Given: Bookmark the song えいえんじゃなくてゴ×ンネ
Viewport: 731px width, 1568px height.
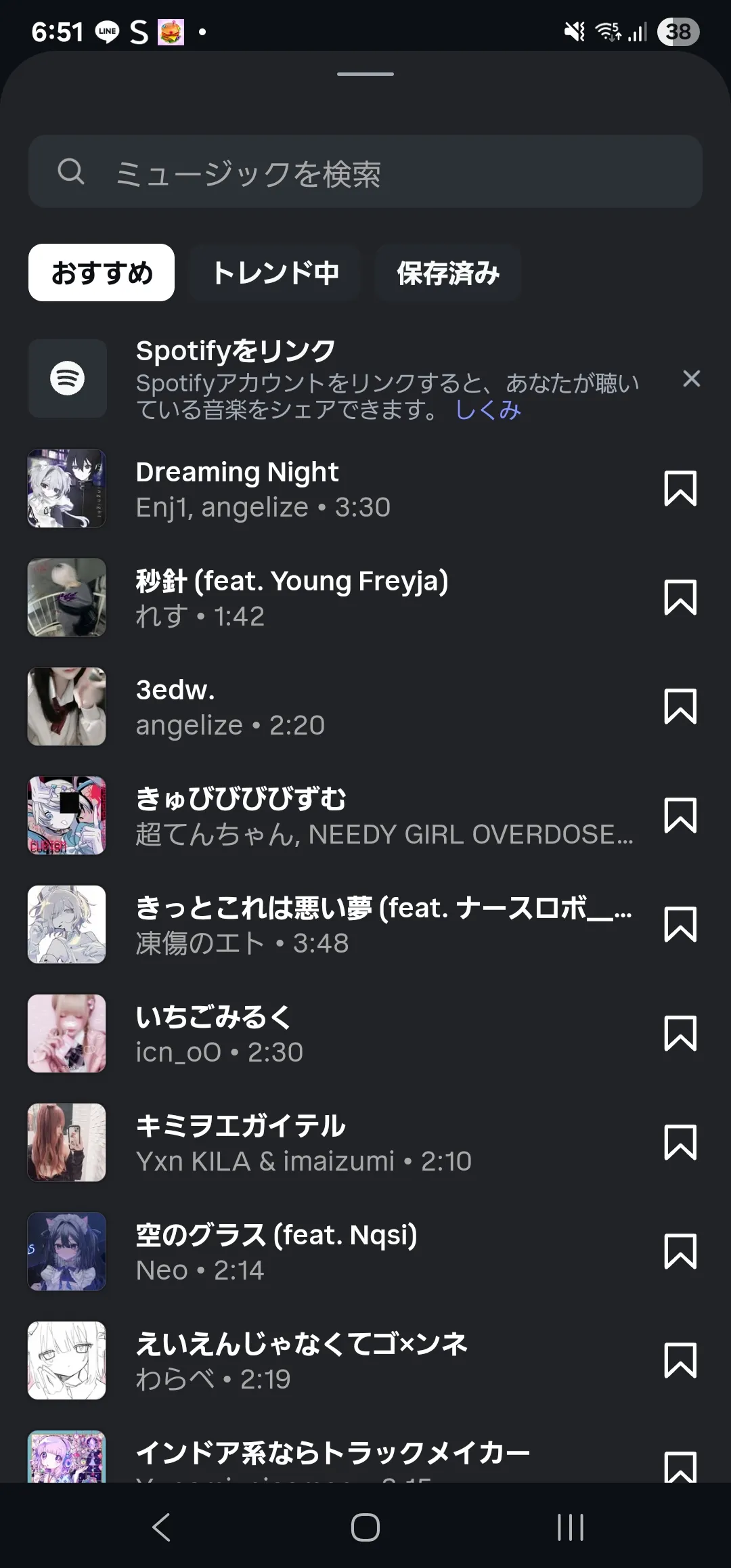Looking at the screenshot, I should (680, 1361).
